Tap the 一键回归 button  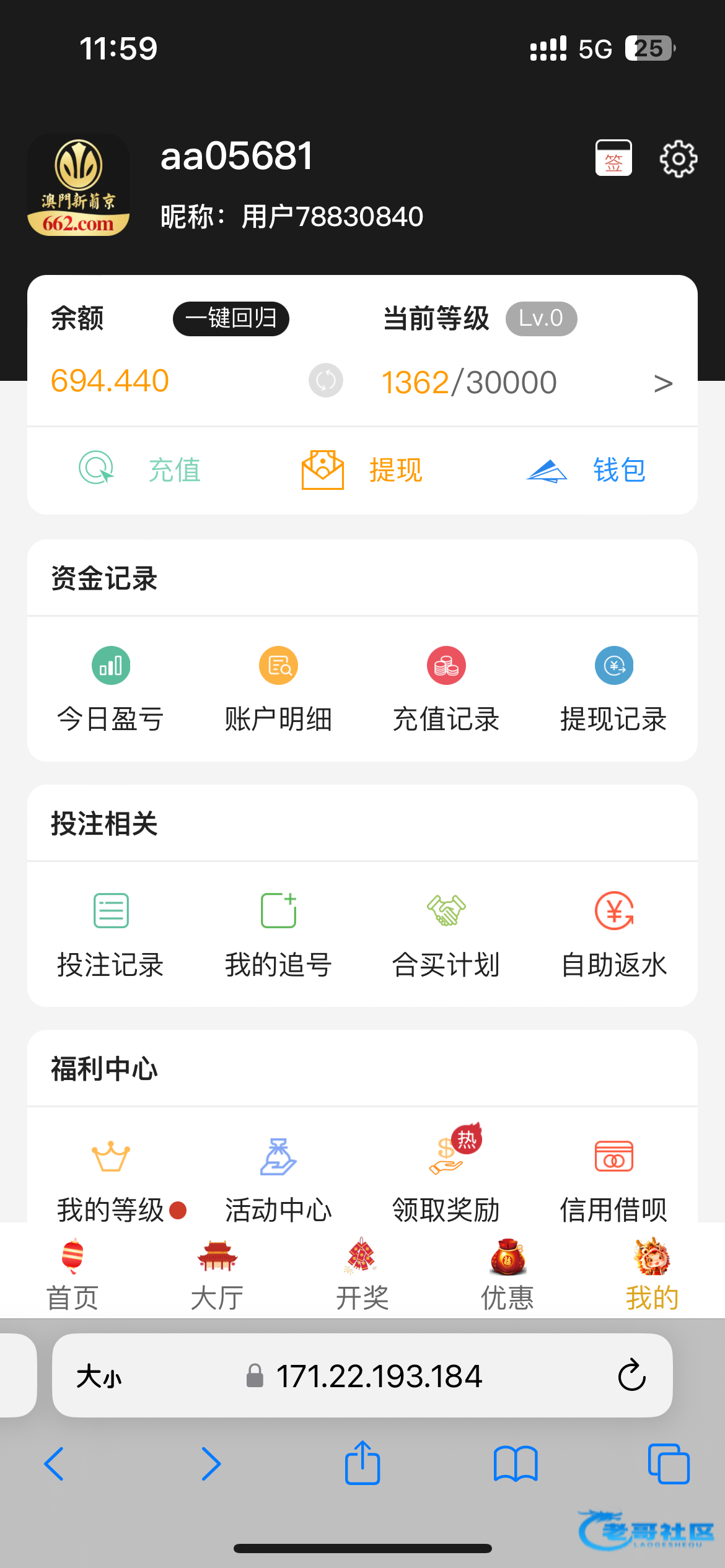(x=231, y=319)
